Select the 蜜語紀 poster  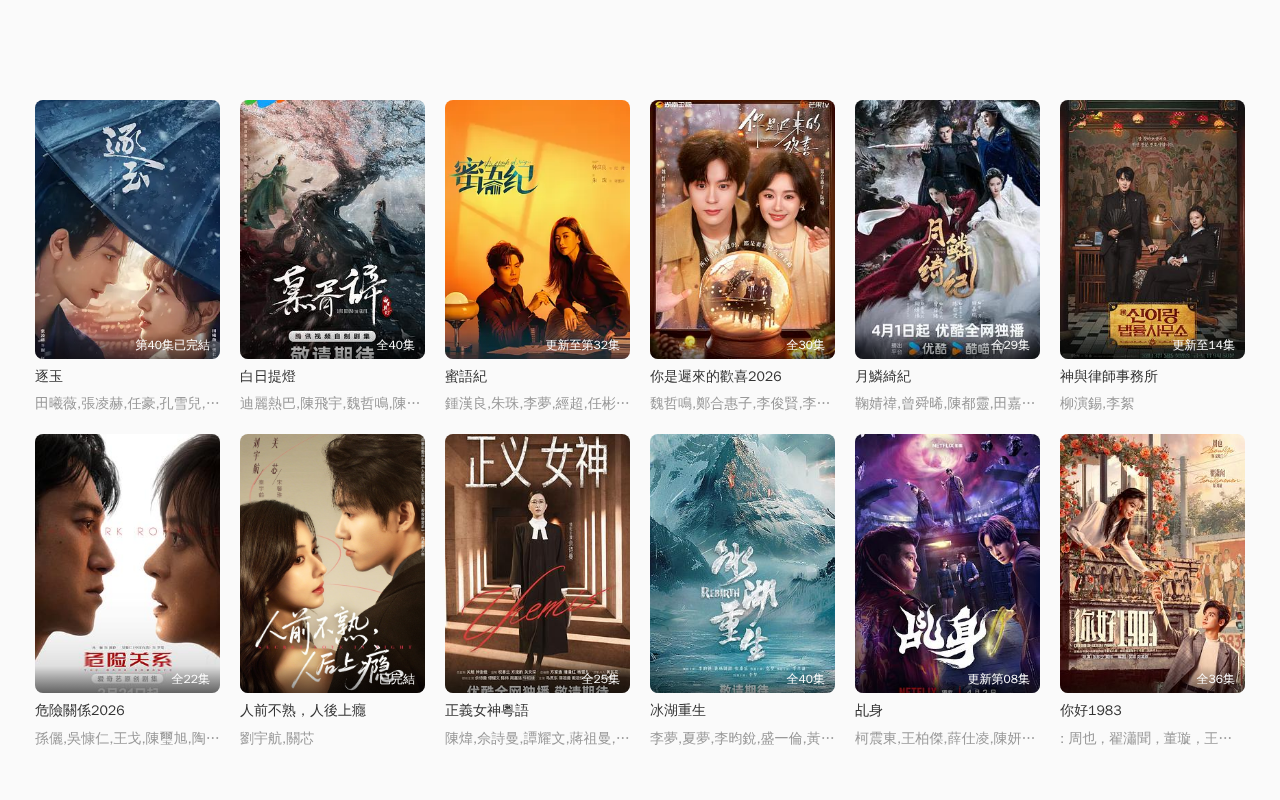537,229
